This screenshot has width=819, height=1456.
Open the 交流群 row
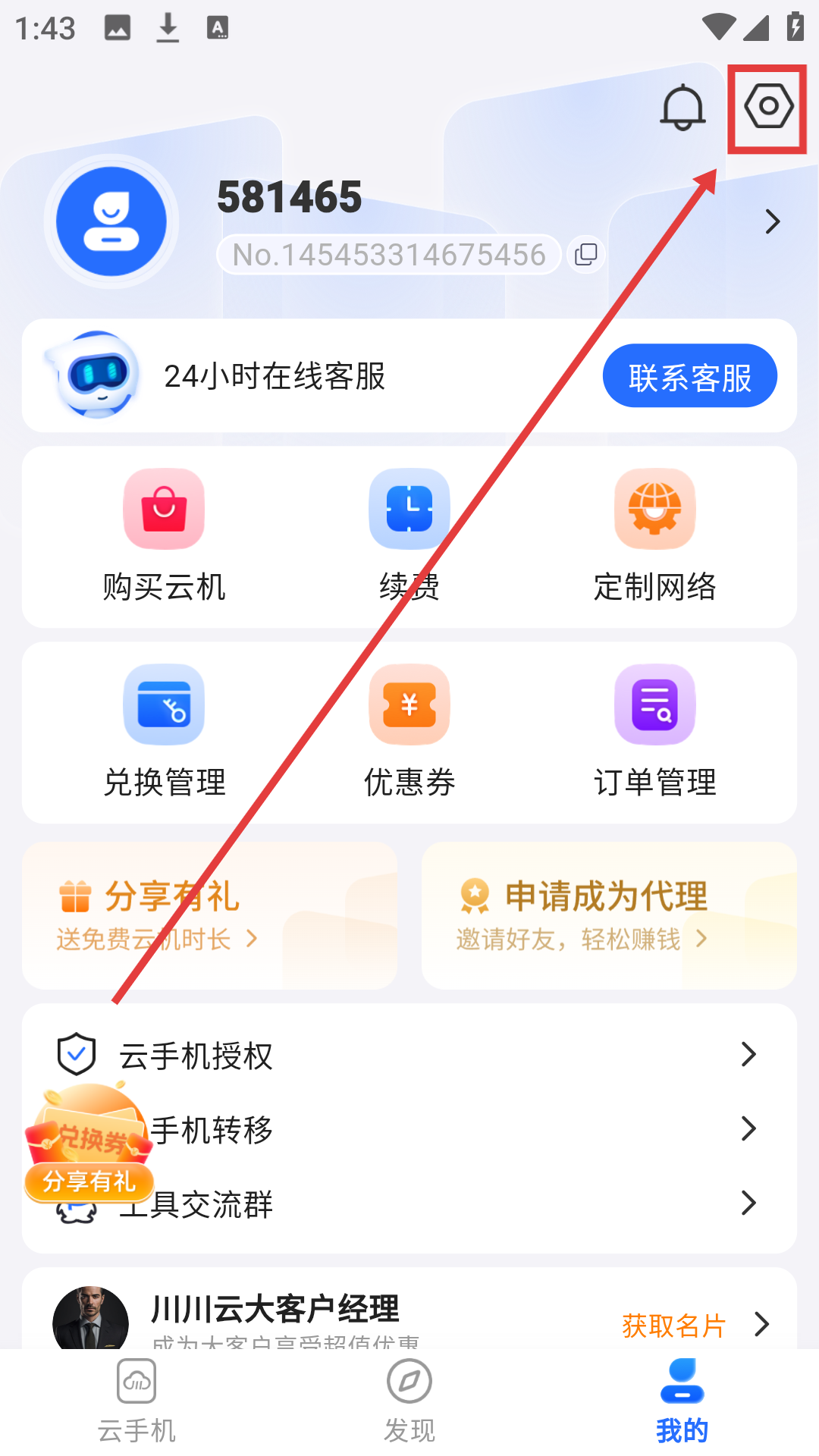(x=455, y=1203)
